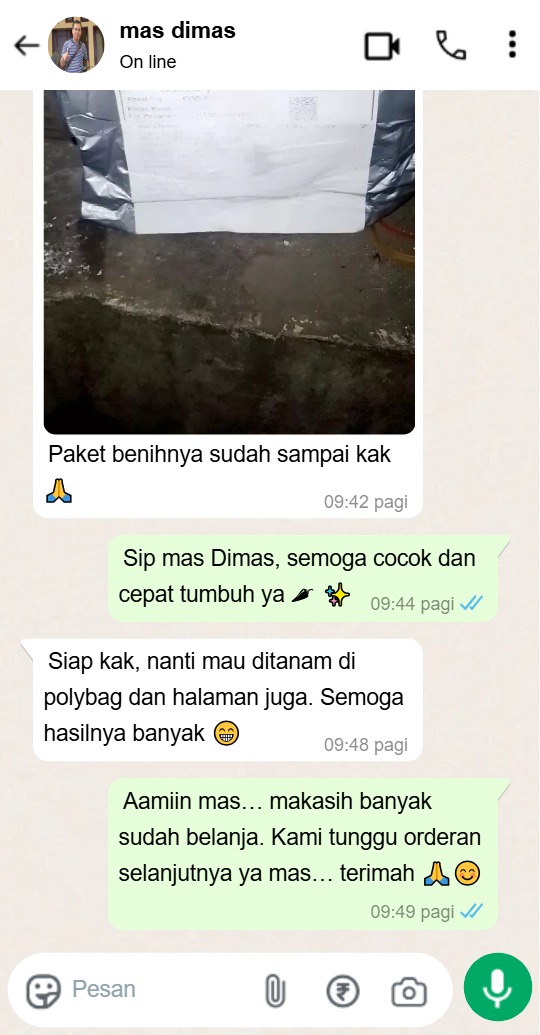Open the overflow menu
The image size is (540, 1035).
(512, 45)
